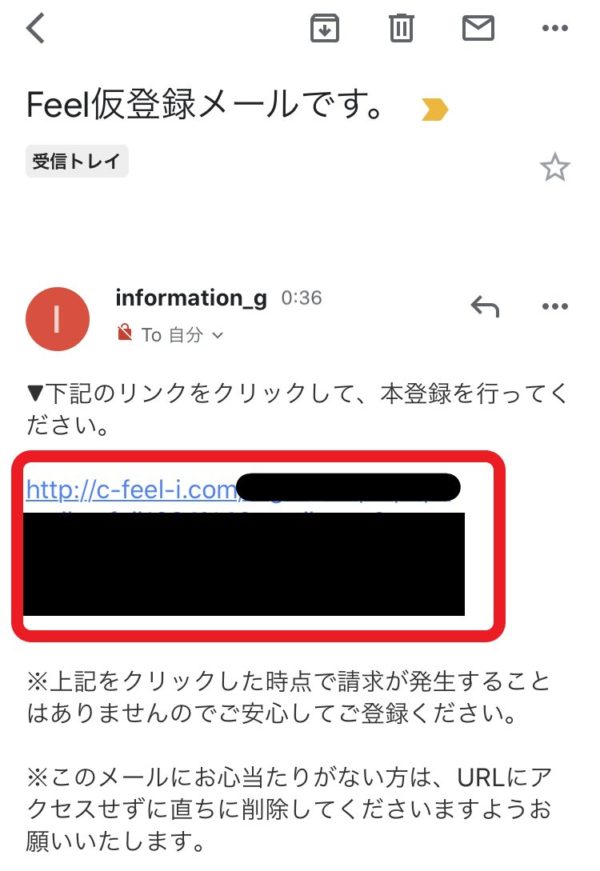The height and width of the screenshot is (871, 600).
Task: Toggle the yellow importance marker
Action: (x=434, y=110)
